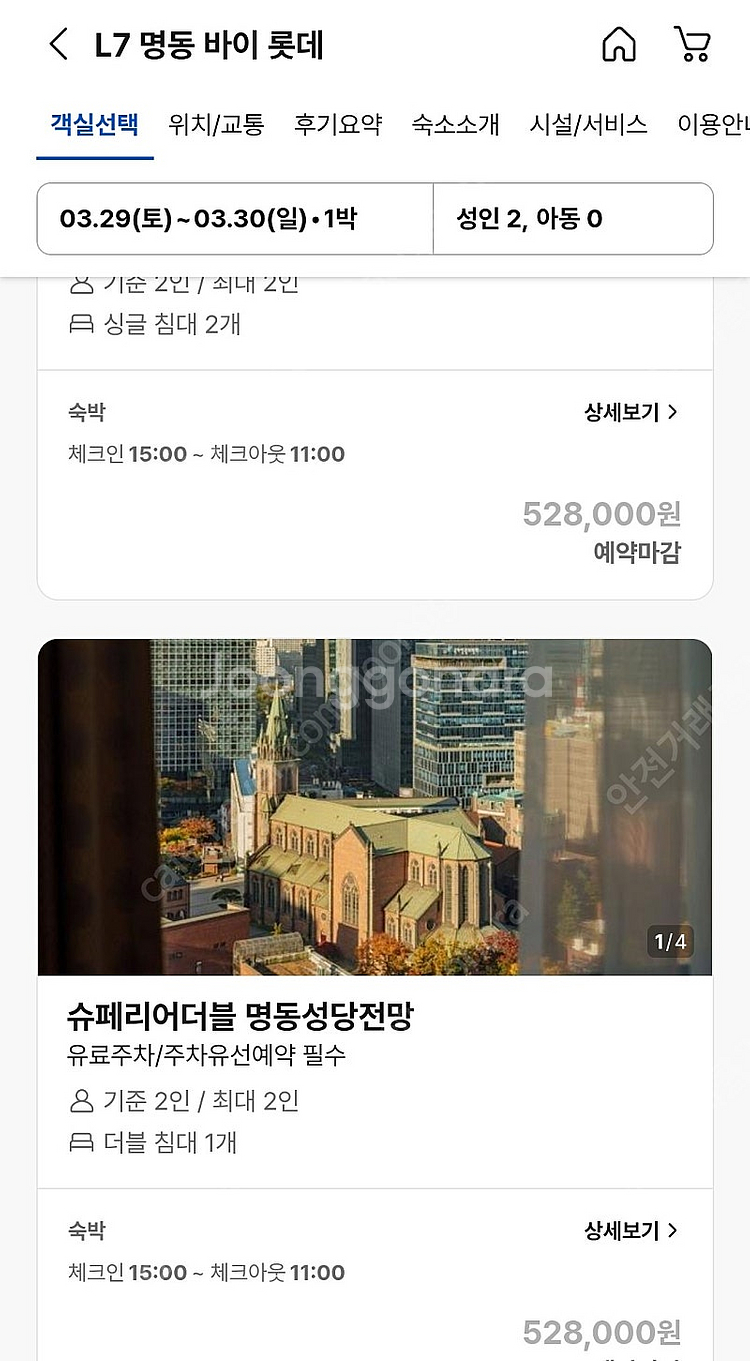The height and width of the screenshot is (1361, 750).
Task: Open 상세보기 for 슈페리어더블 명동성당전망
Action: pos(631,1230)
